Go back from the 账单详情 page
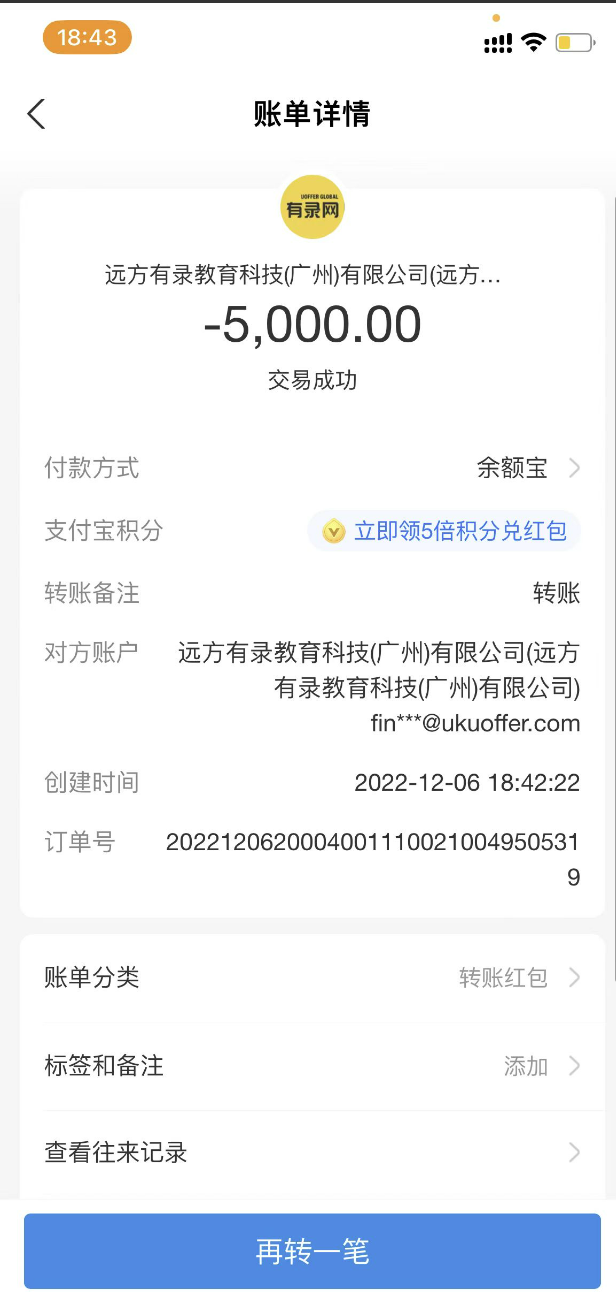 pyautogui.click(x=37, y=114)
